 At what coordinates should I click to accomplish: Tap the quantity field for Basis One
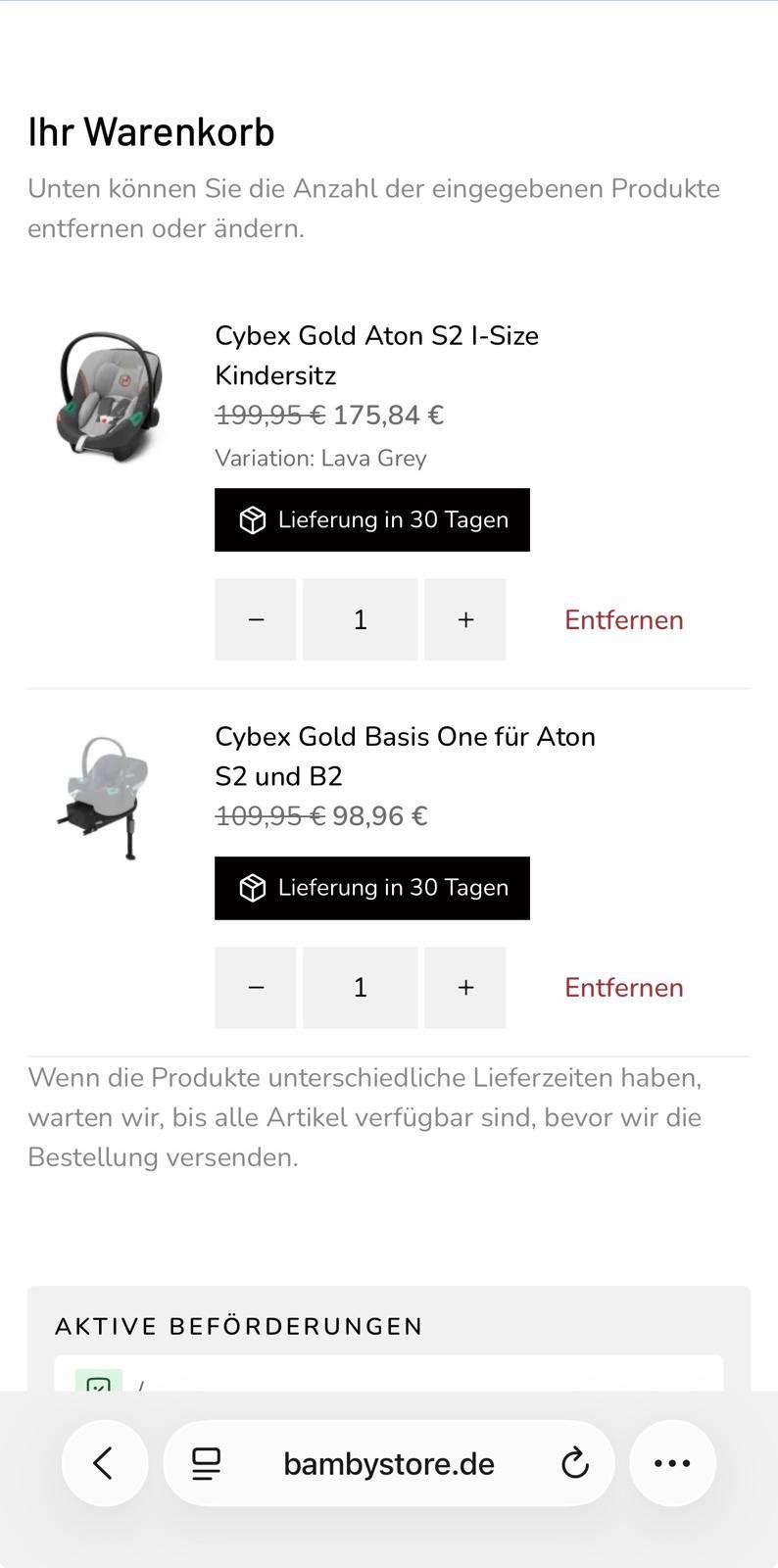360,987
